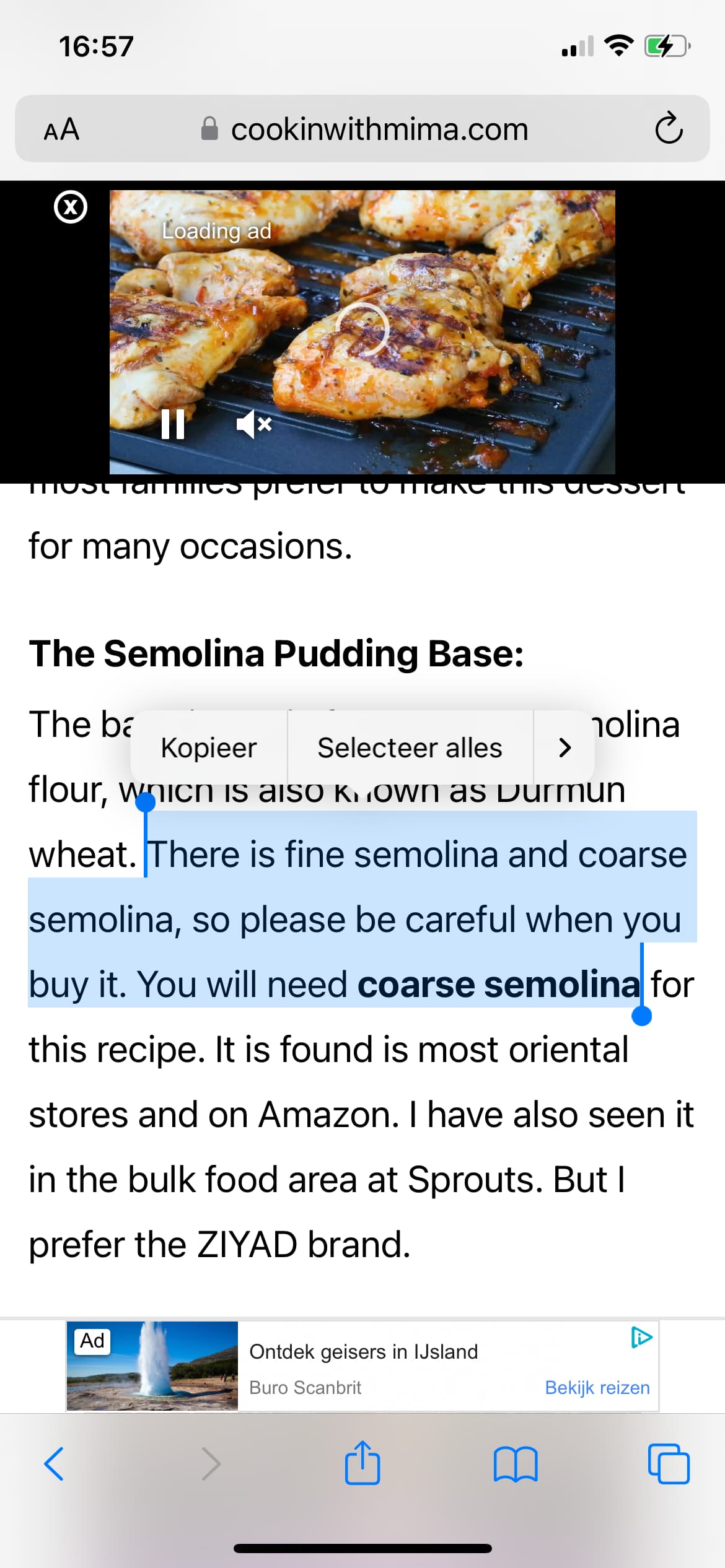Close the floating video player
The image size is (725, 1568).
point(71,207)
